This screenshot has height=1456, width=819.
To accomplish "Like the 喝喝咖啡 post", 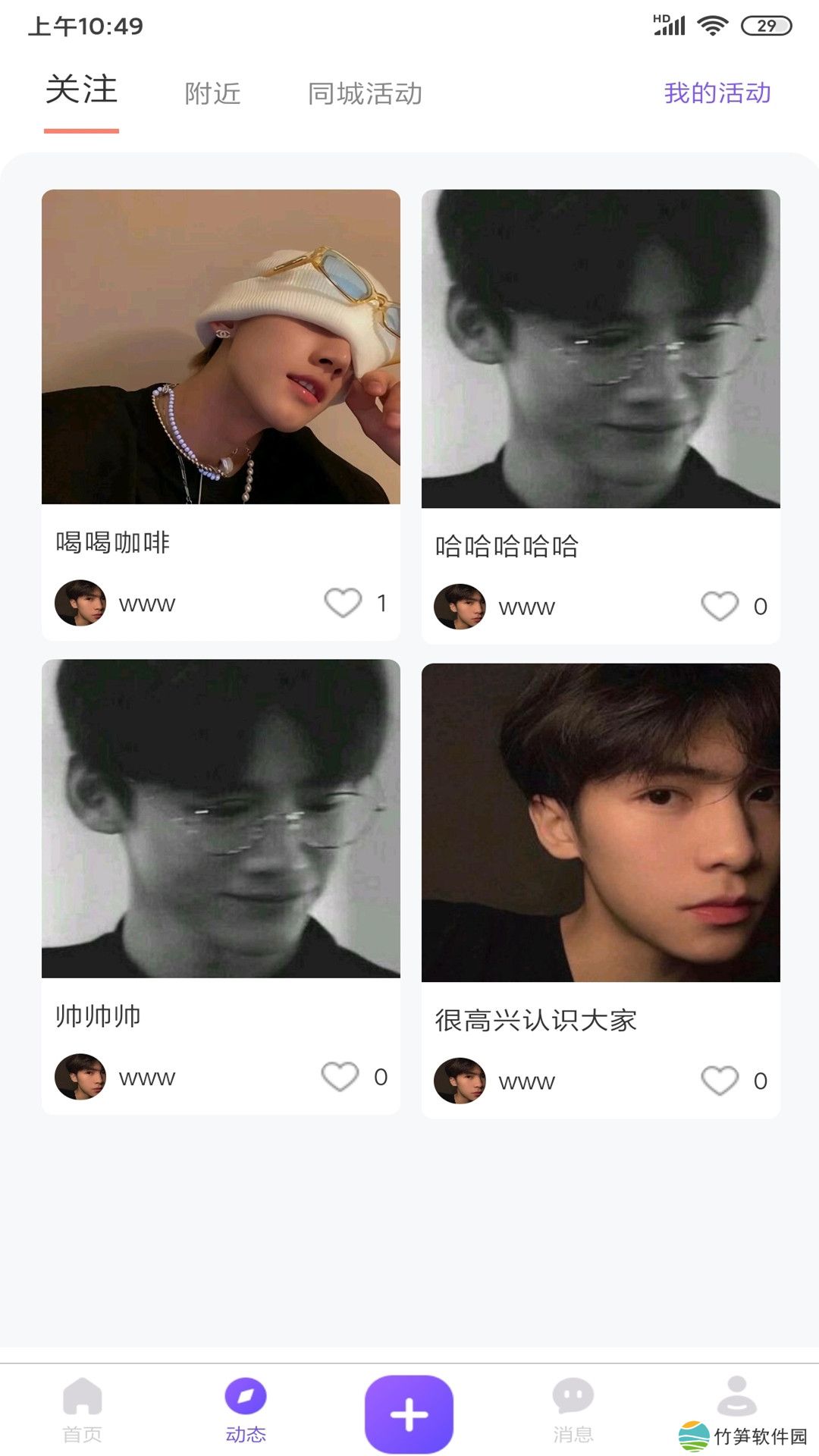I will pos(343,603).
